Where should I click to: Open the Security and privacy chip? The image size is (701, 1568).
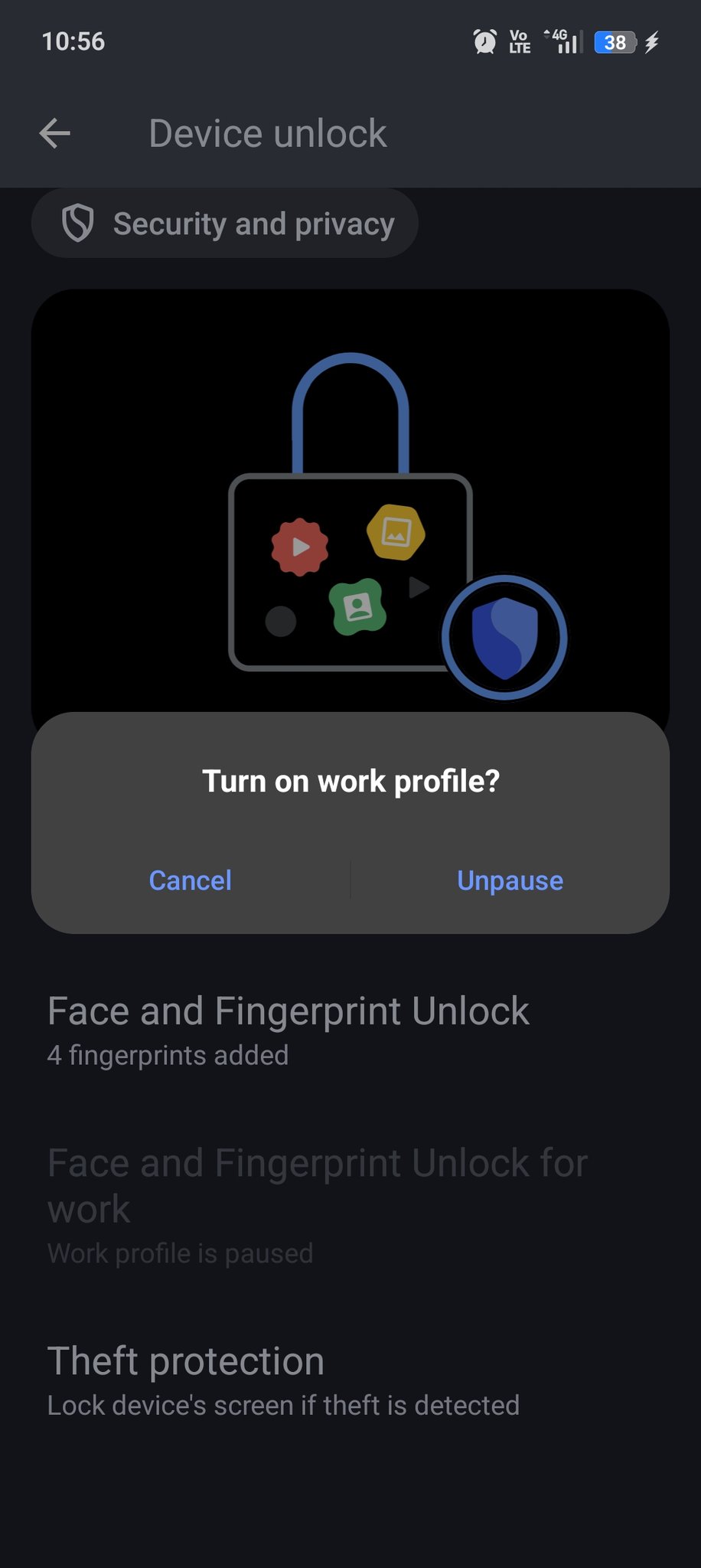pos(225,224)
